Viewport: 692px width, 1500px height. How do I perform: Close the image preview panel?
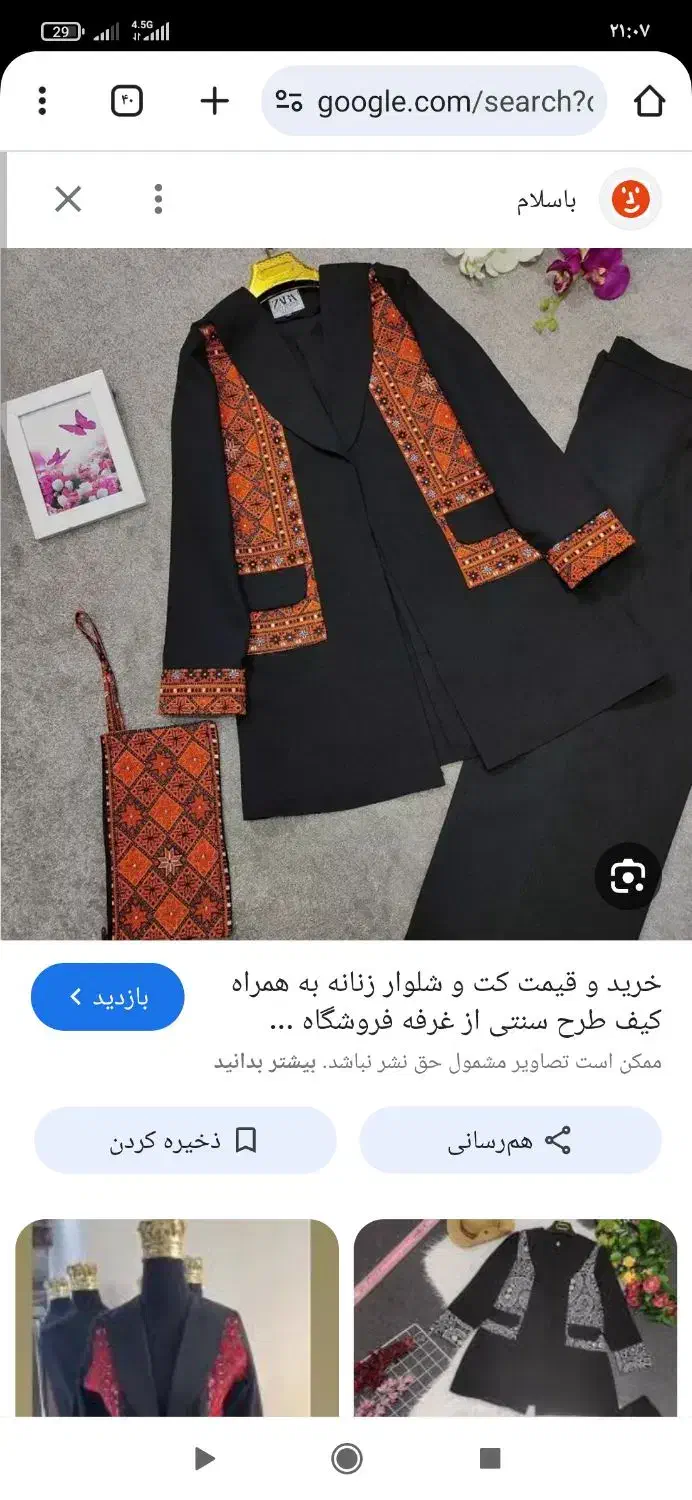[68, 200]
